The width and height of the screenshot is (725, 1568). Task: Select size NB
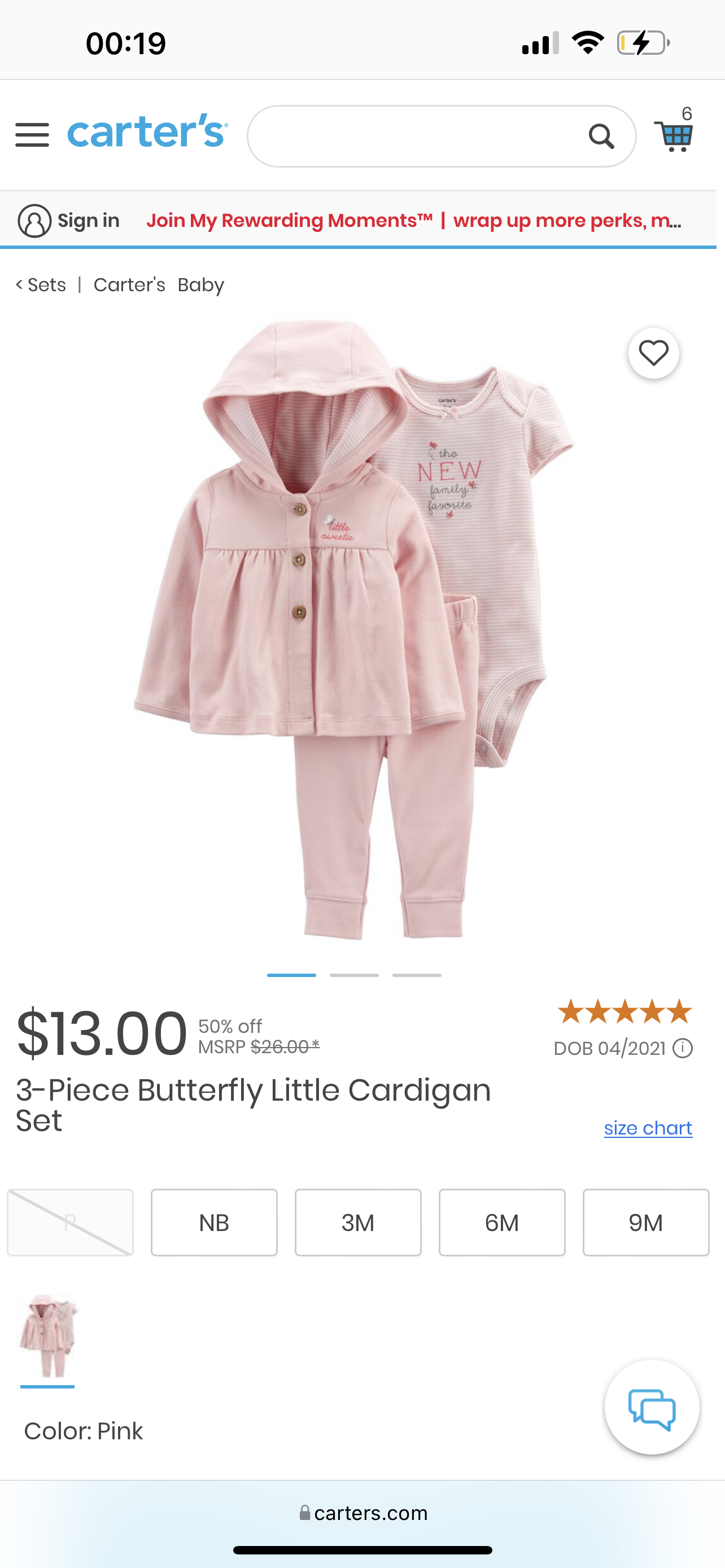pyautogui.click(x=214, y=1222)
